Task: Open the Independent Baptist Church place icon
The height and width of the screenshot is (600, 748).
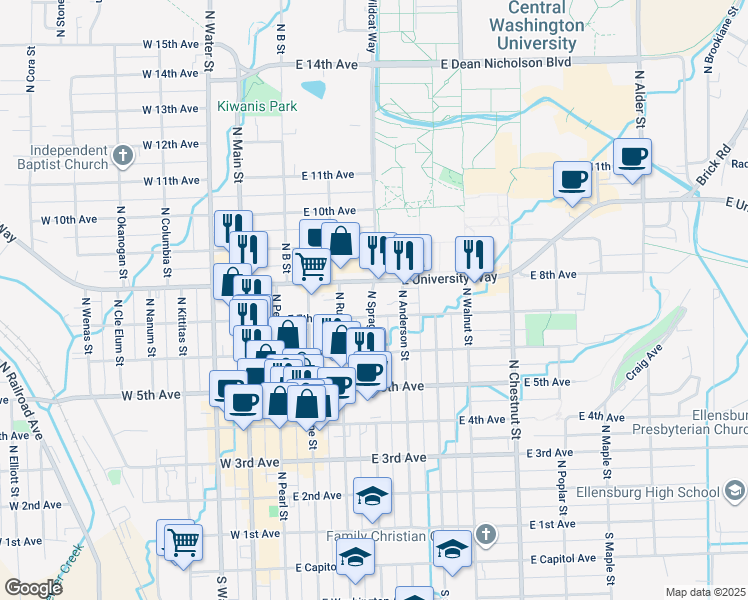Action: click(x=123, y=156)
